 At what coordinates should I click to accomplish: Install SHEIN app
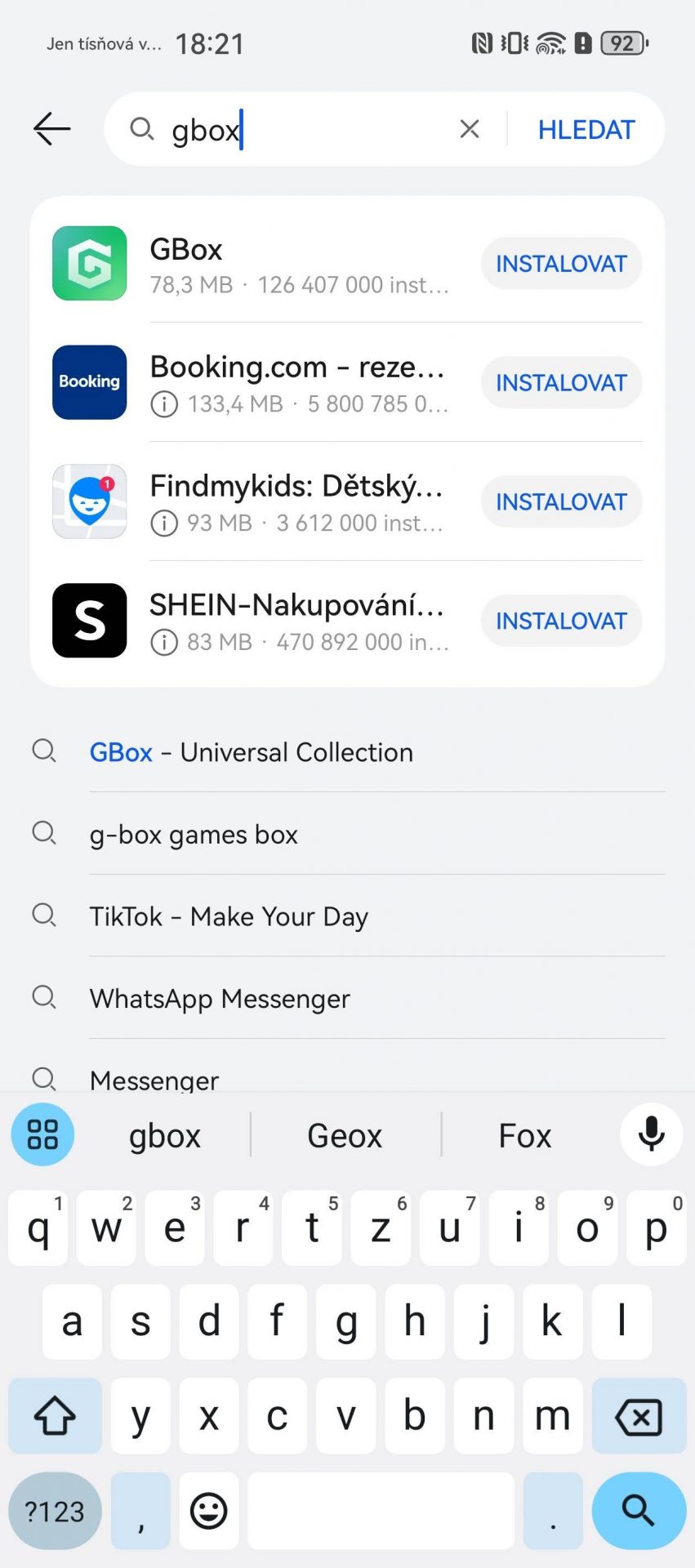(x=561, y=621)
